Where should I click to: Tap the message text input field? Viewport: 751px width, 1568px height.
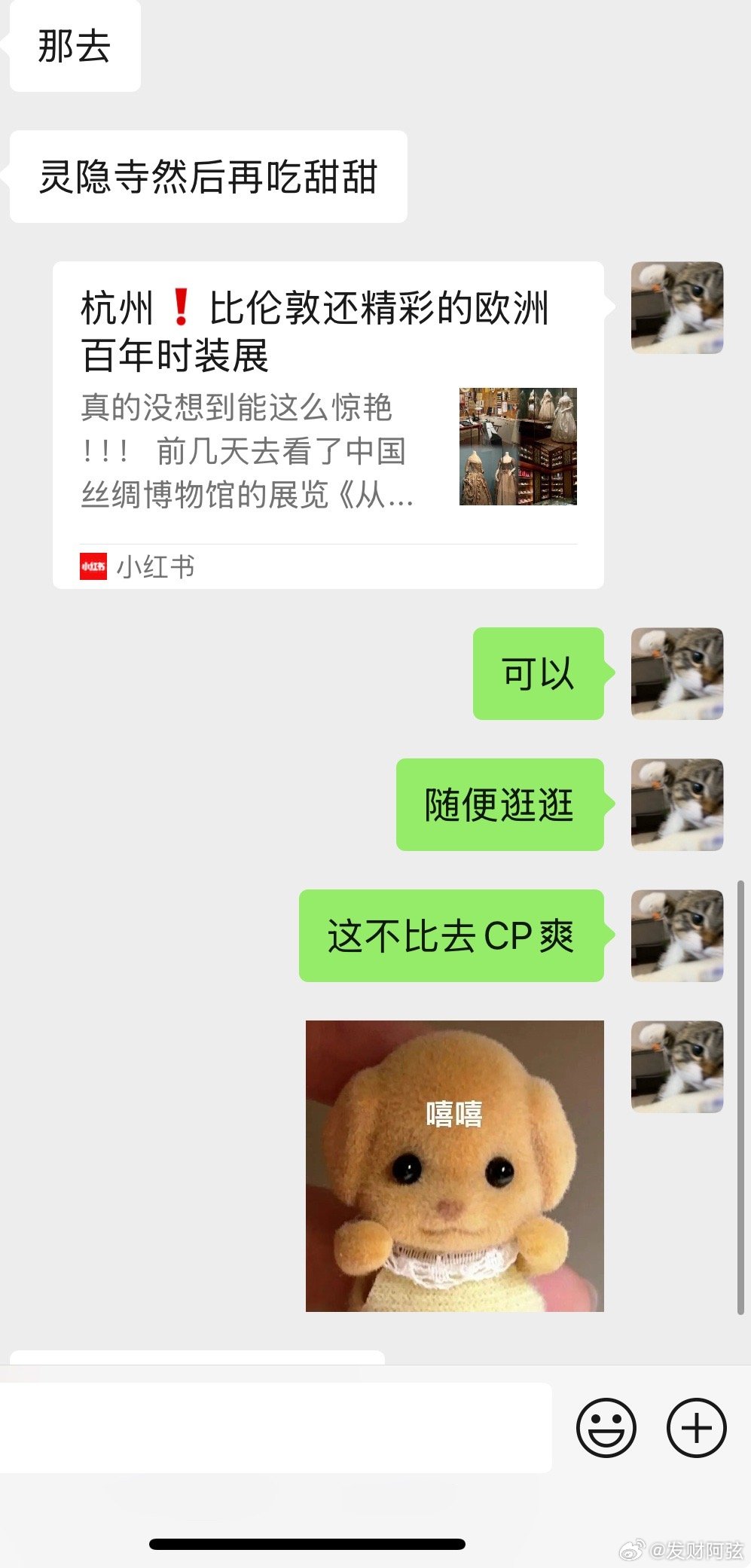[x=275, y=1428]
